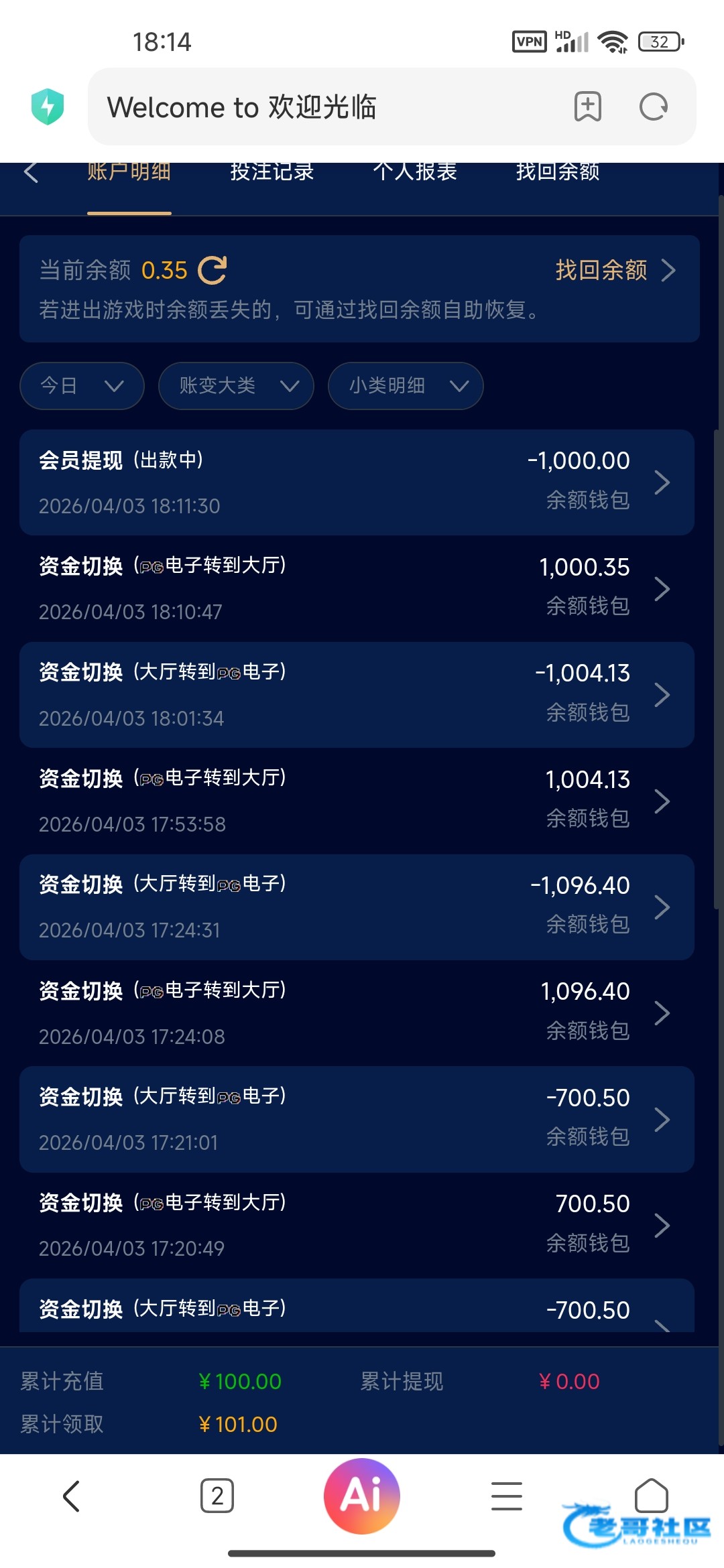Bookmark this page in the browser address bar
This screenshot has width=724, height=1568.
tap(587, 107)
